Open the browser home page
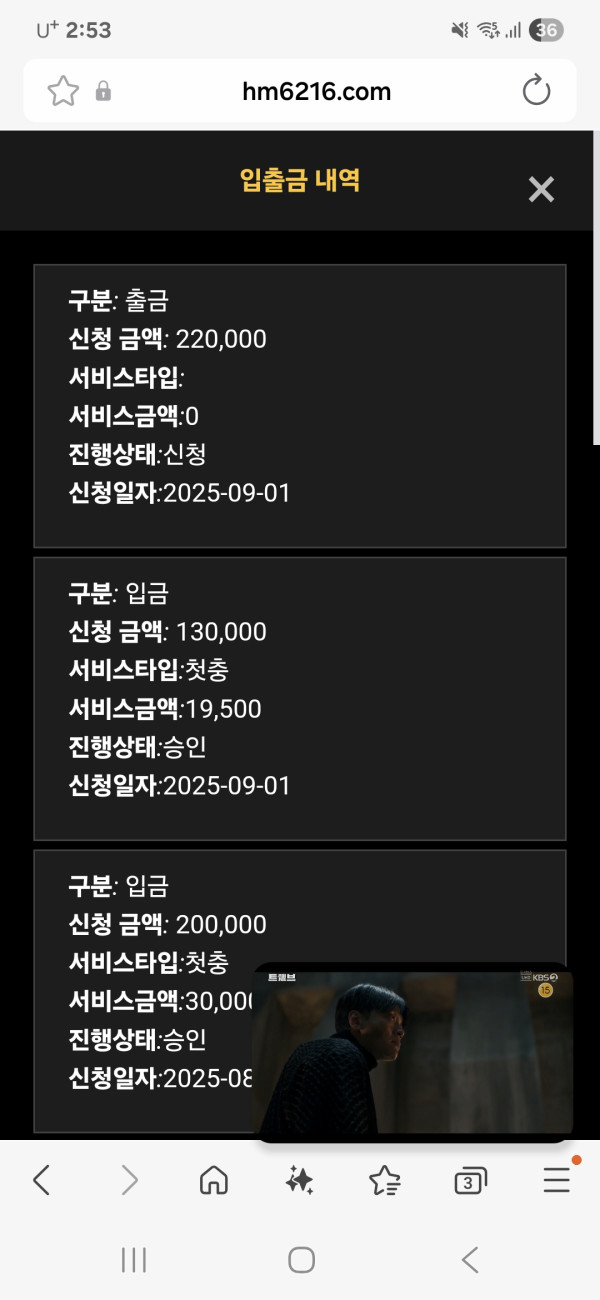Viewport: 600px width, 1300px height. click(x=214, y=1181)
